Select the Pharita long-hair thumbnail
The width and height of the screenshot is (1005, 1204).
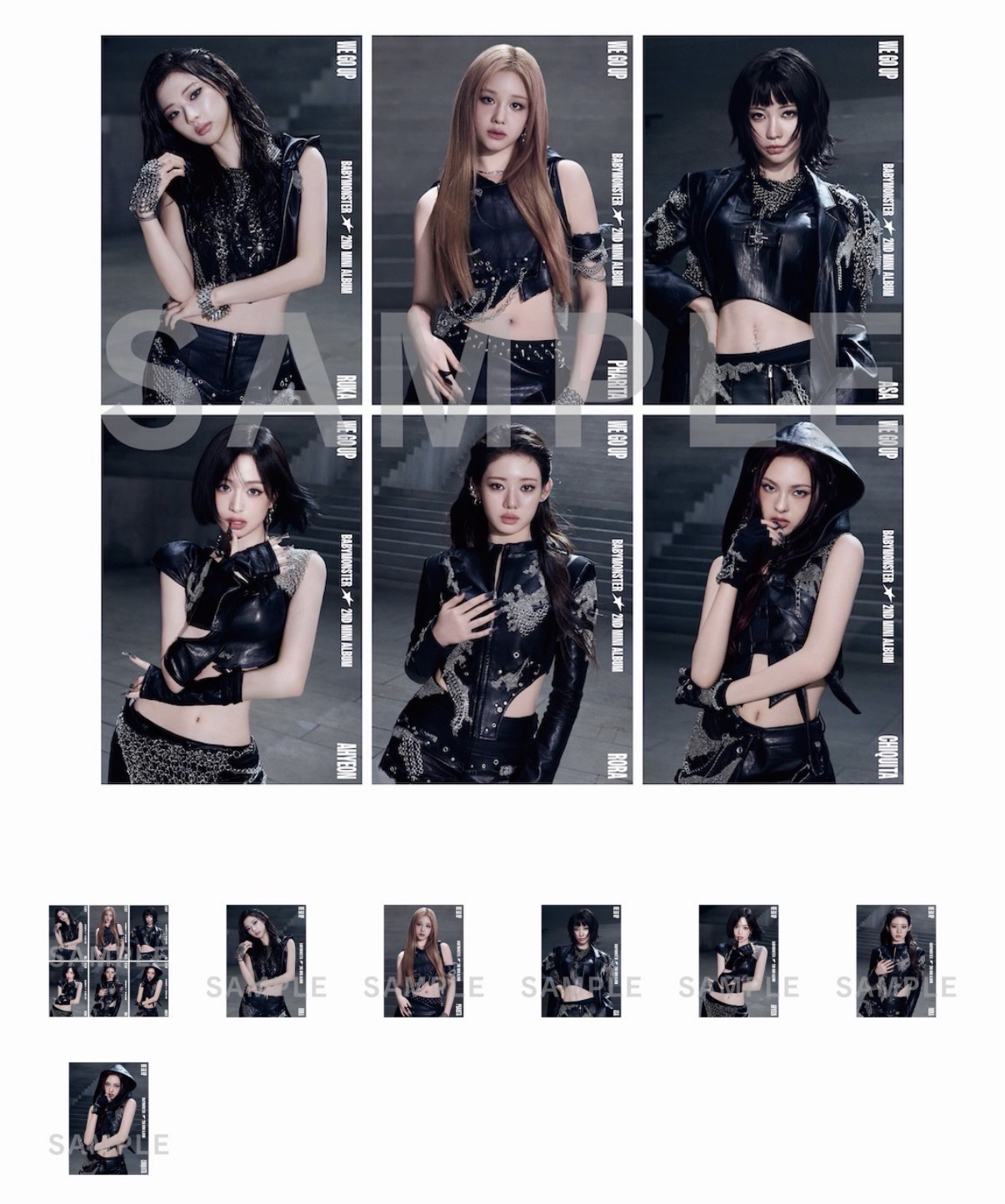pos(423,961)
